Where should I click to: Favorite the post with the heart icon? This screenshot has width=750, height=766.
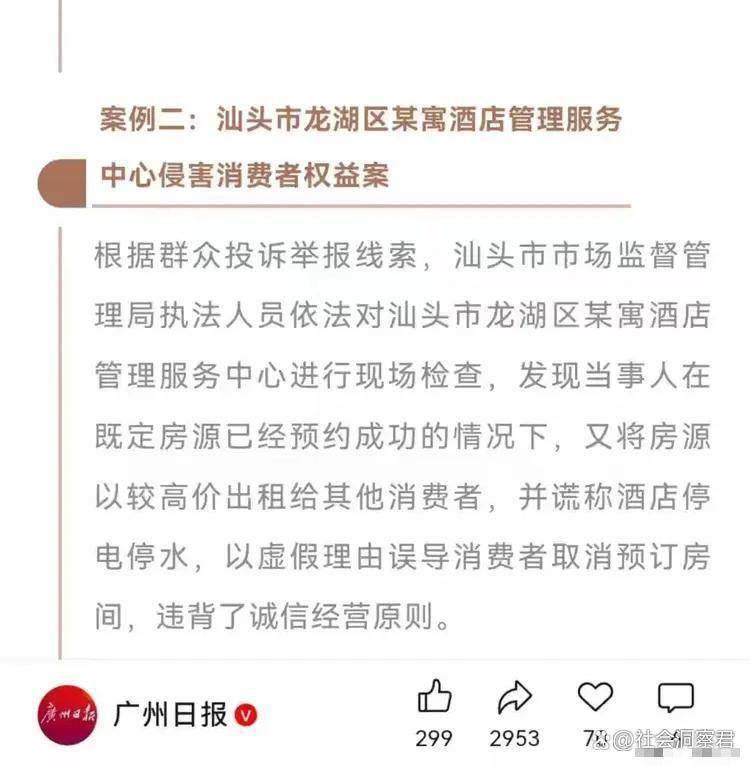pos(595,697)
